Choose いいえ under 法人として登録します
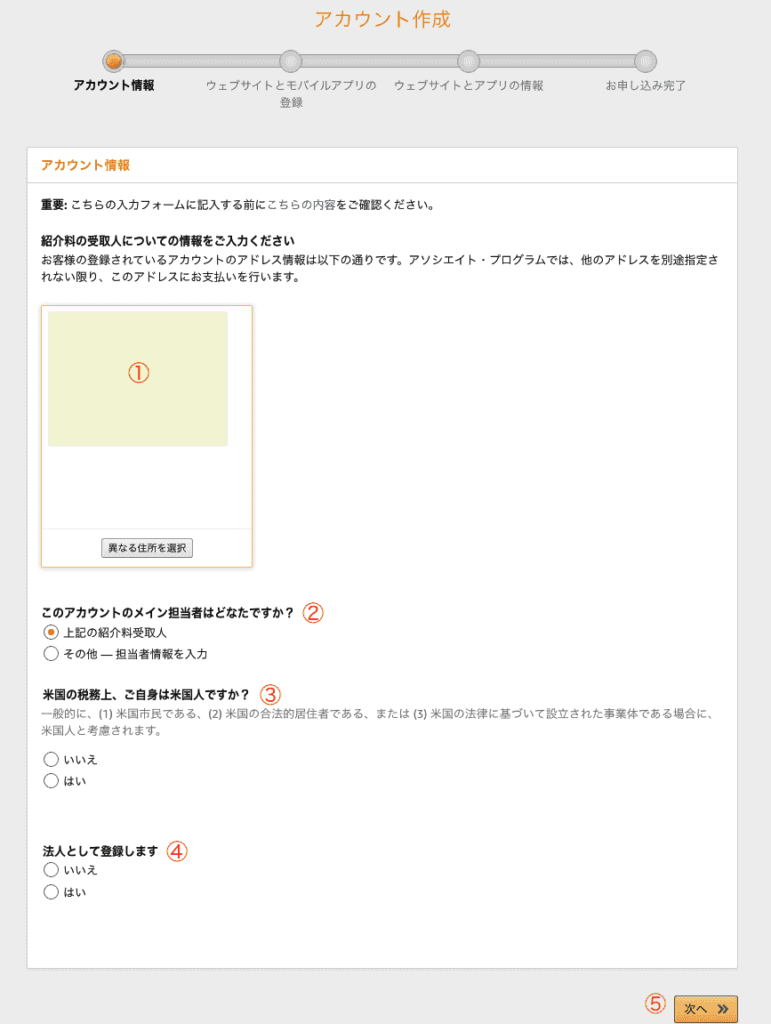This screenshot has height=1024, width=771. [51, 870]
